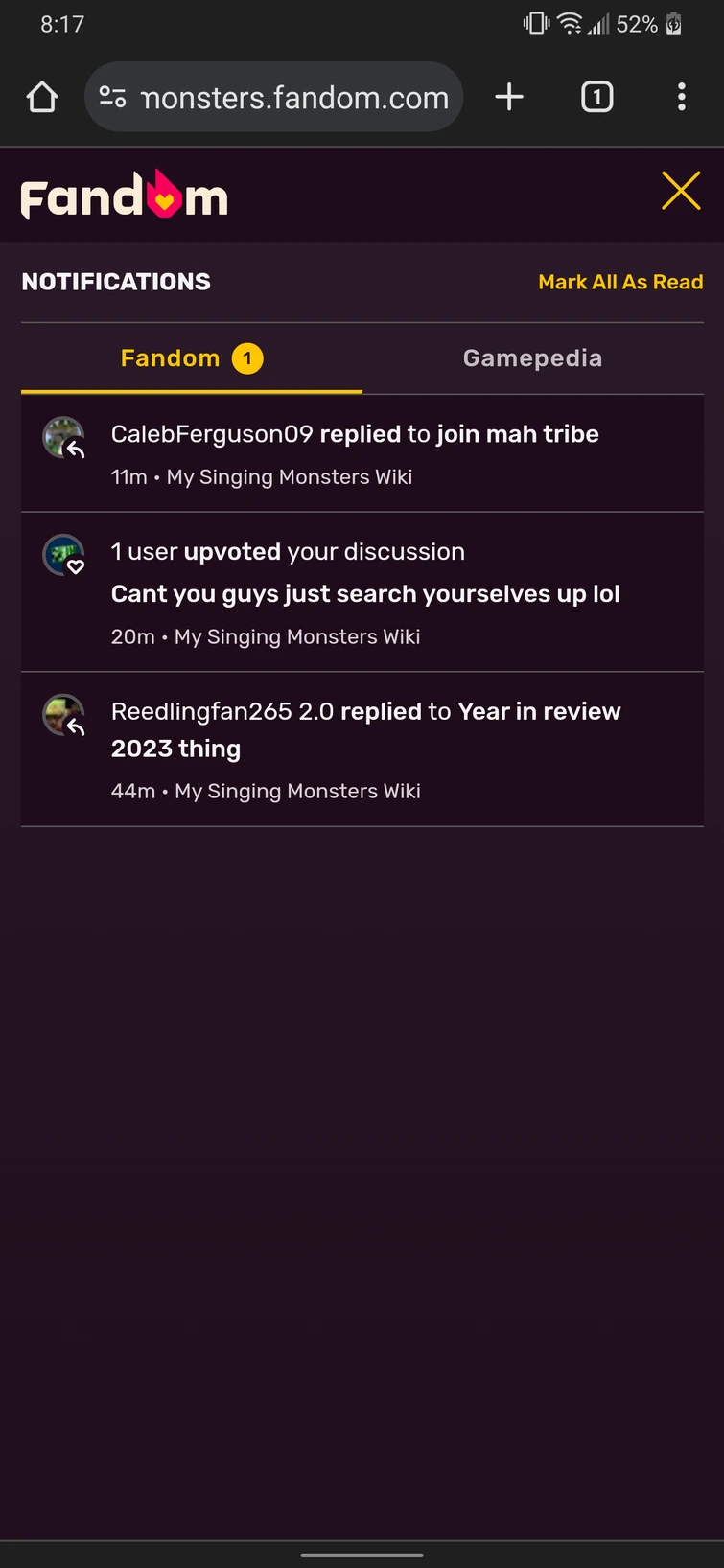View site information via the URL bar icon
The height and width of the screenshot is (1568, 724).
(112, 96)
